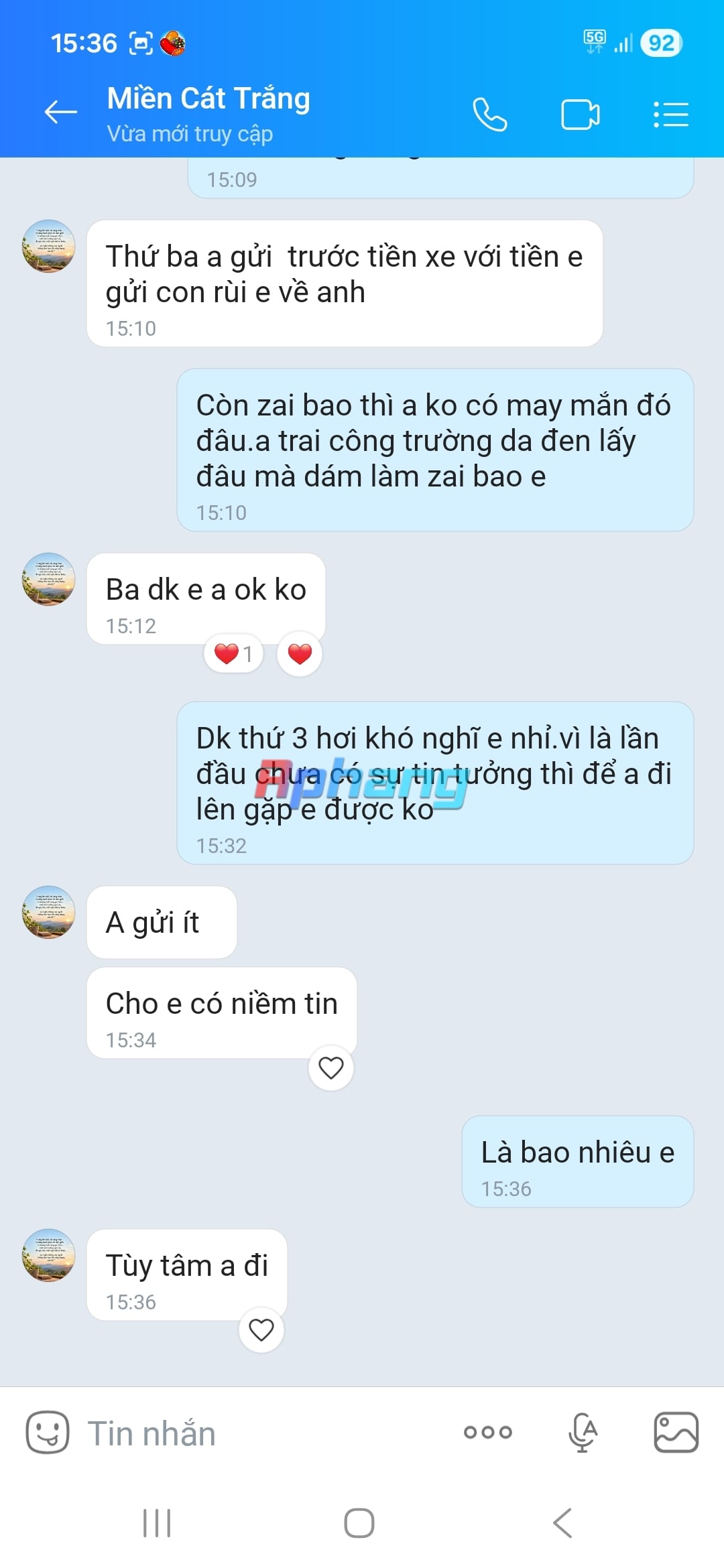Tap the Tin nhắn message field

(261, 1433)
